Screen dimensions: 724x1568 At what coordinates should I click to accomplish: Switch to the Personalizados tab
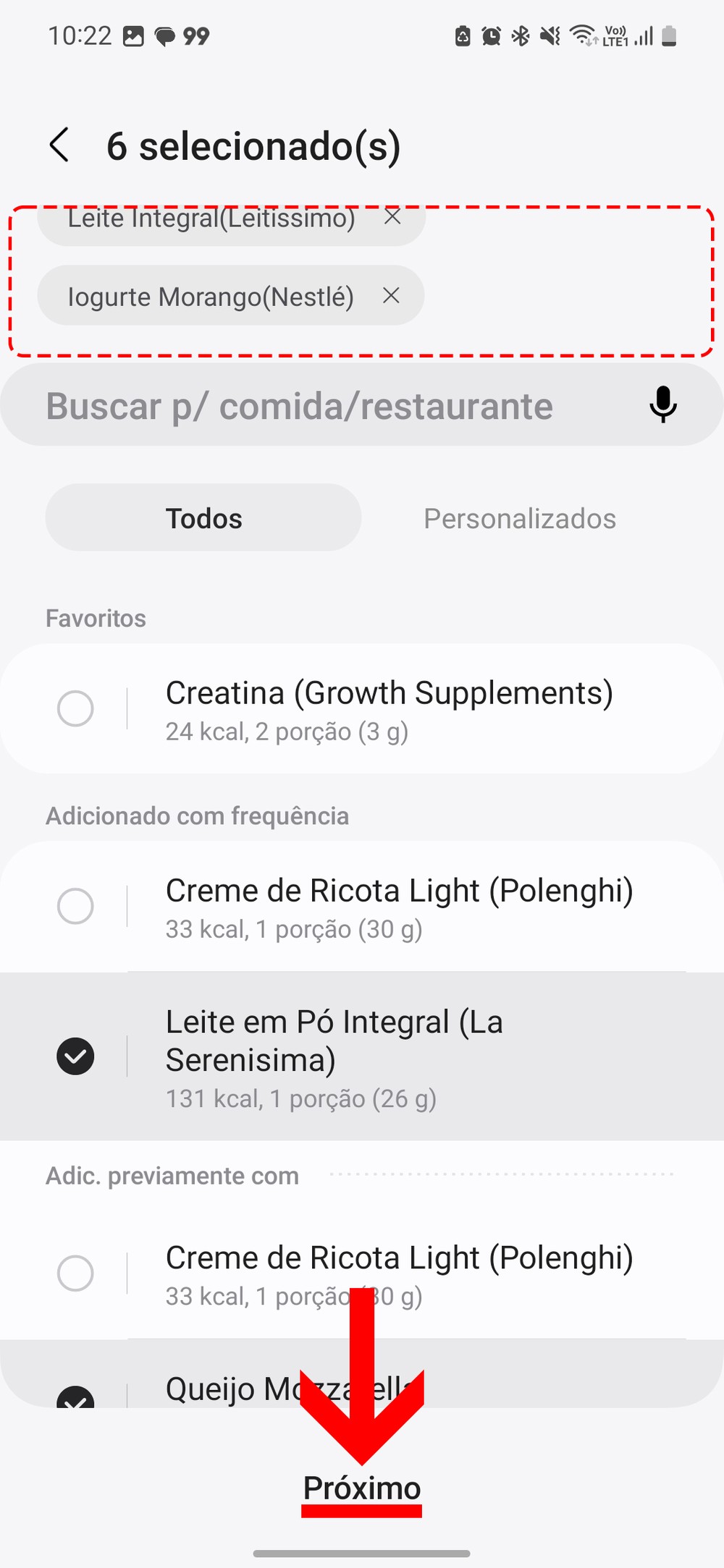tap(519, 518)
